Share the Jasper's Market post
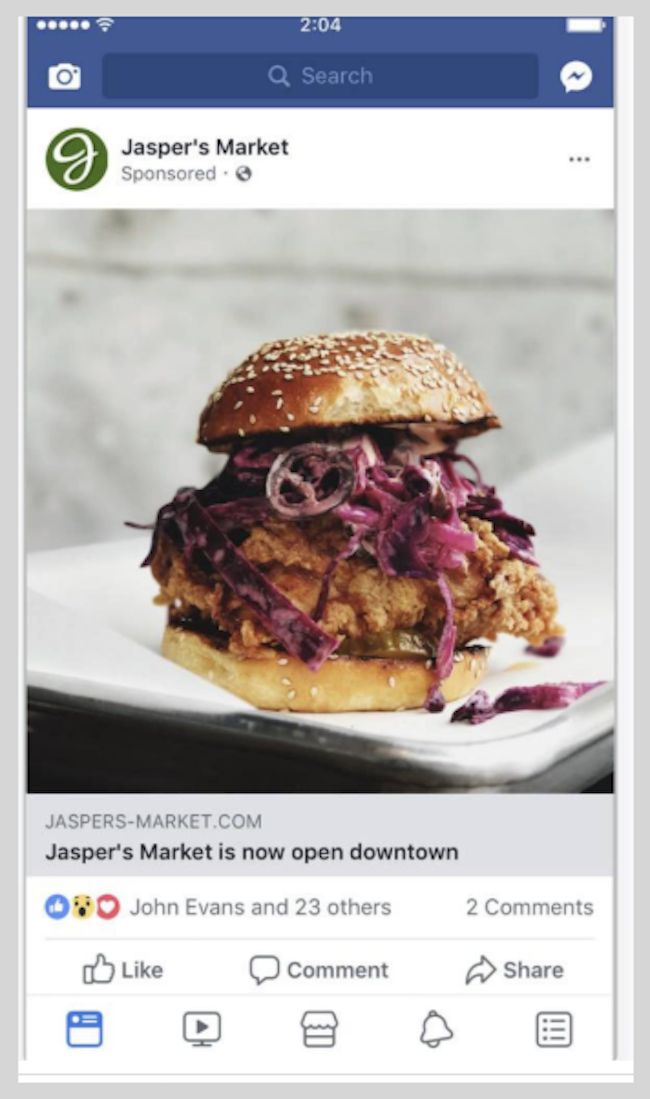Image resolution: width=650 pixels, height=1099 pixels. coord(514,969)
